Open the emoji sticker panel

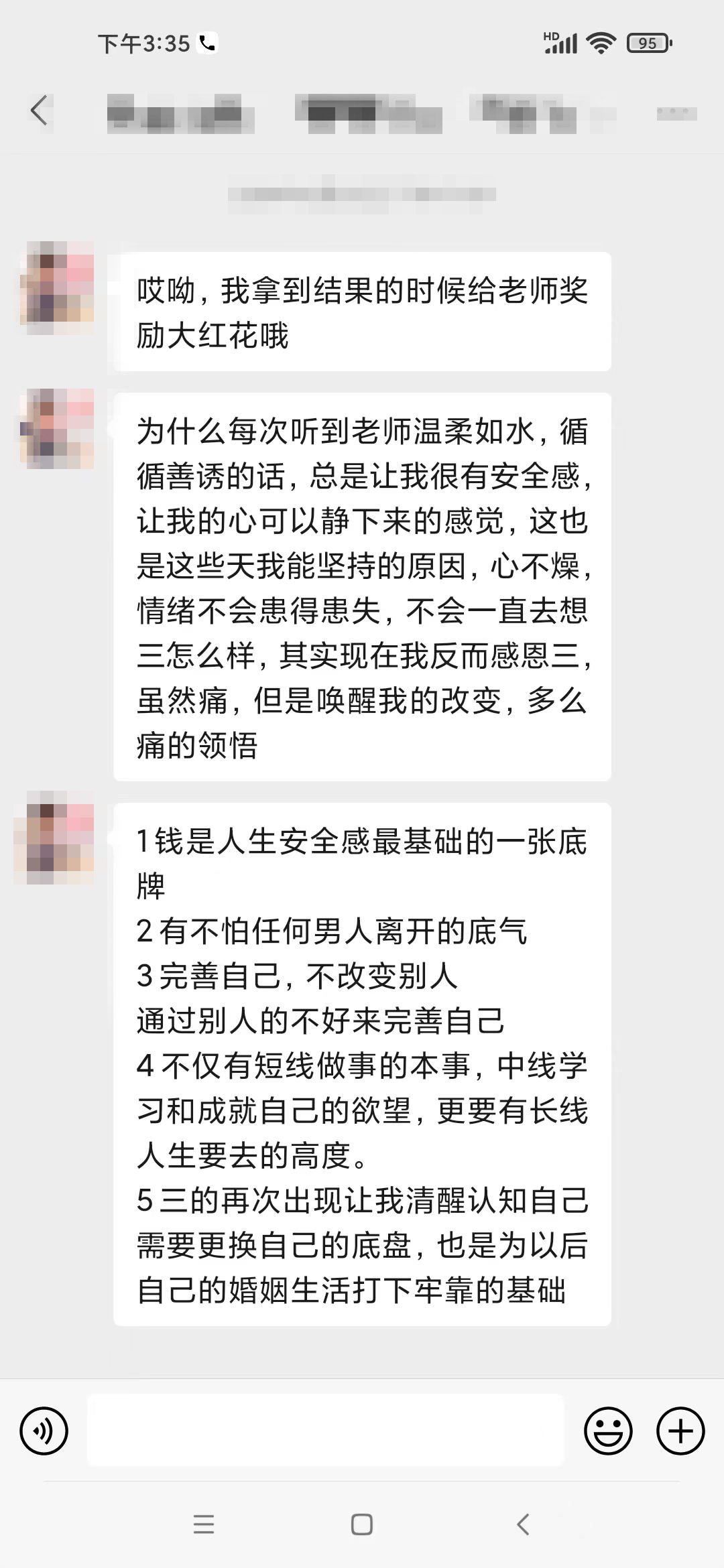(x=608, y=1431)
